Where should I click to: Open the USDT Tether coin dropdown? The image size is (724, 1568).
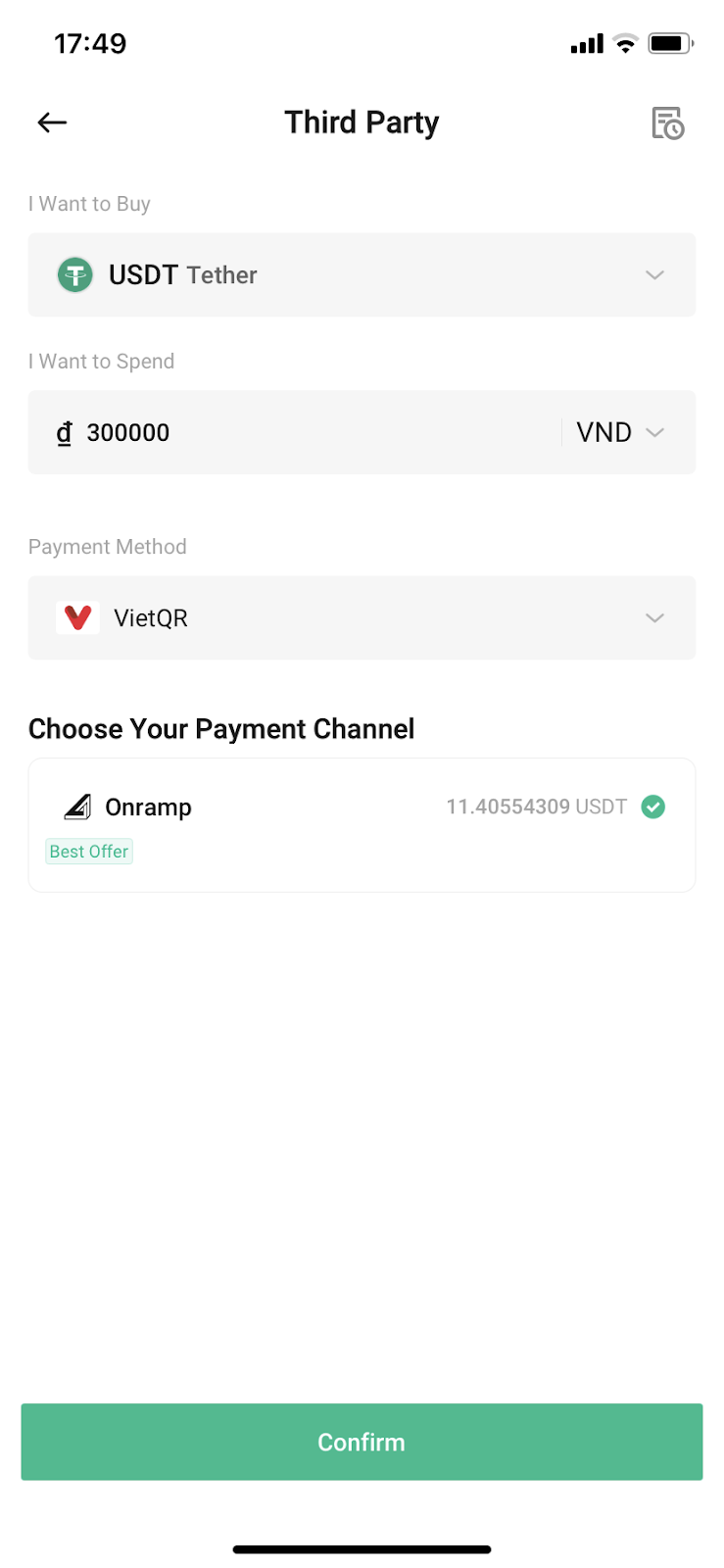(362, 274)
